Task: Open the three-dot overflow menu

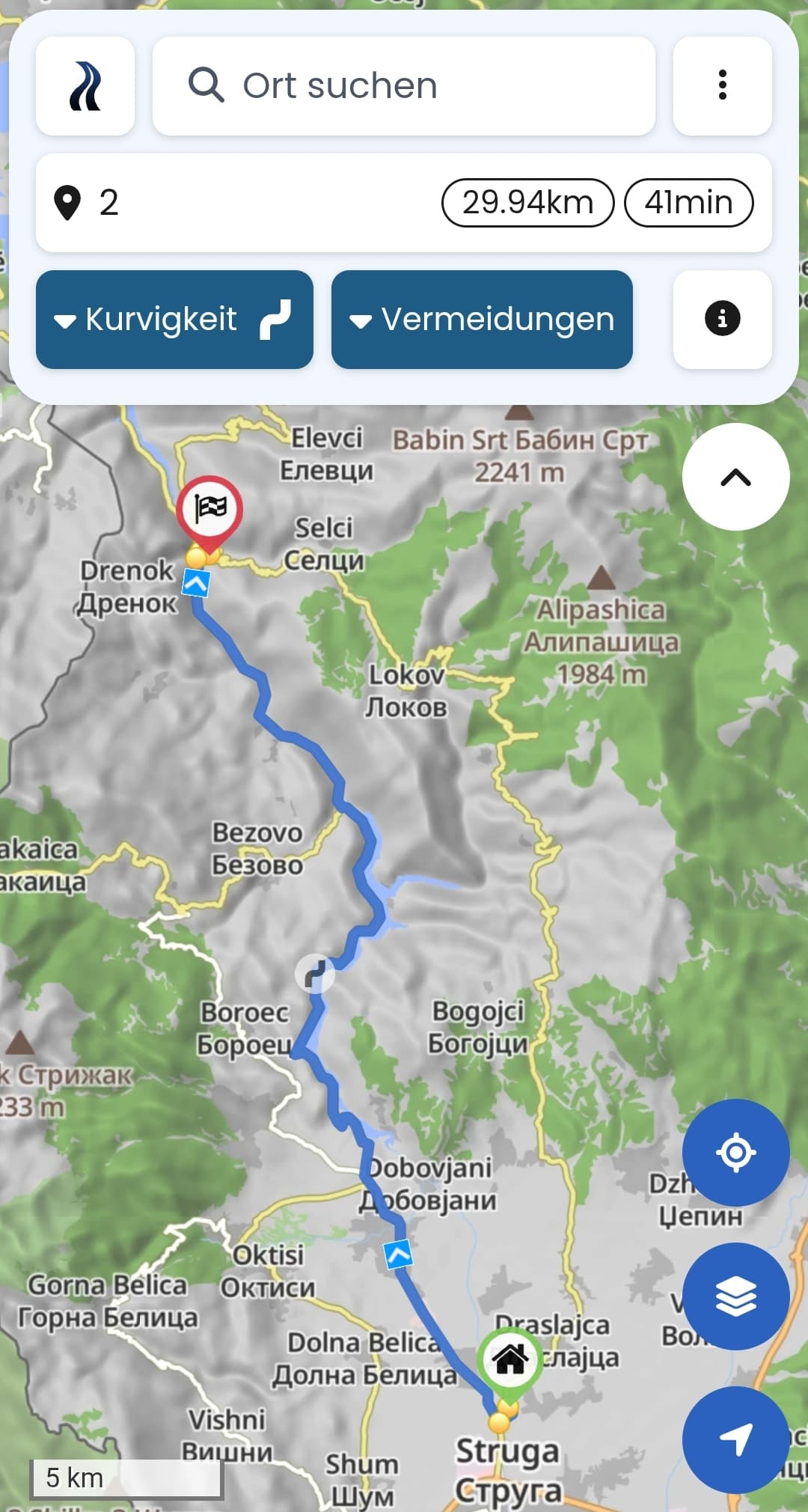Action: click(722, 86)
